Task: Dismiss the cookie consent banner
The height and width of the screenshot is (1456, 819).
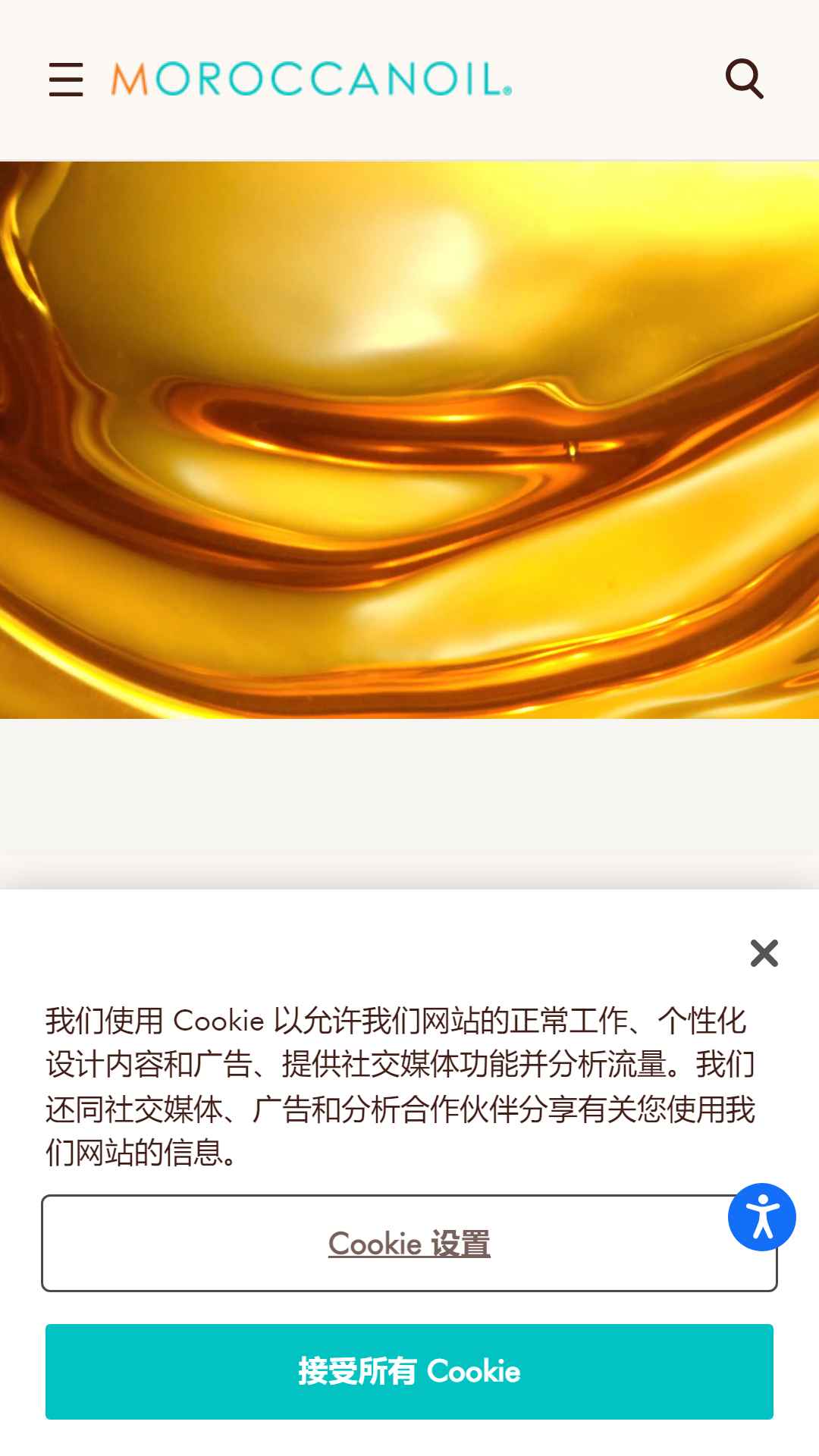Action: (x=764, y=953)
